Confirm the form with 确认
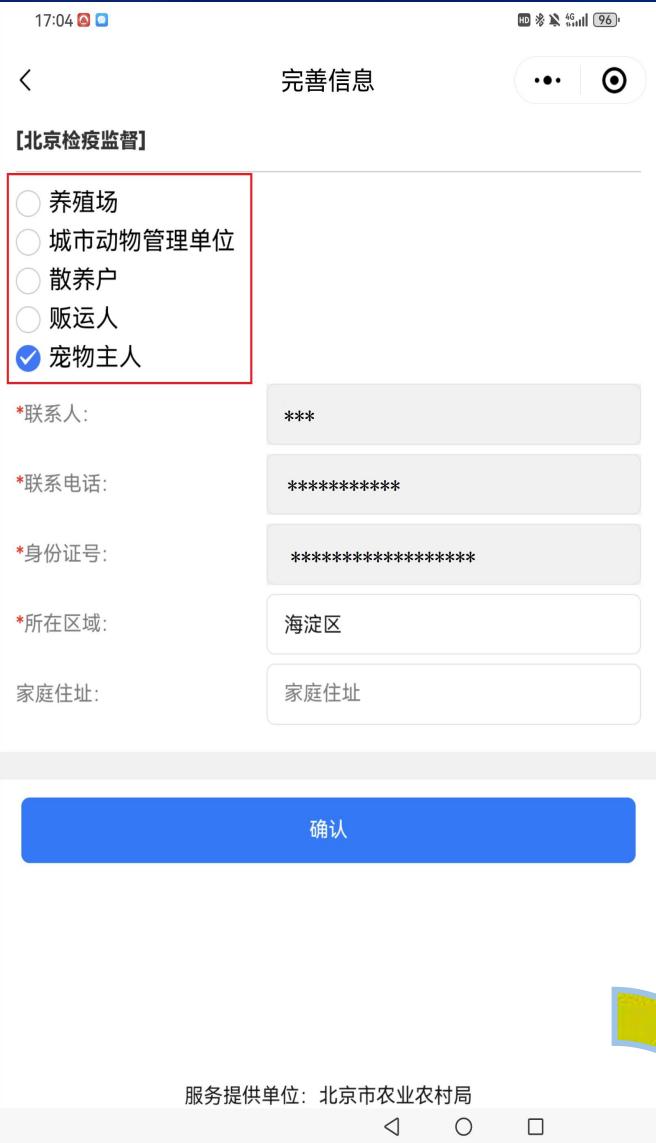Viewport: 656px width, 1143px height. pos(328,830)
